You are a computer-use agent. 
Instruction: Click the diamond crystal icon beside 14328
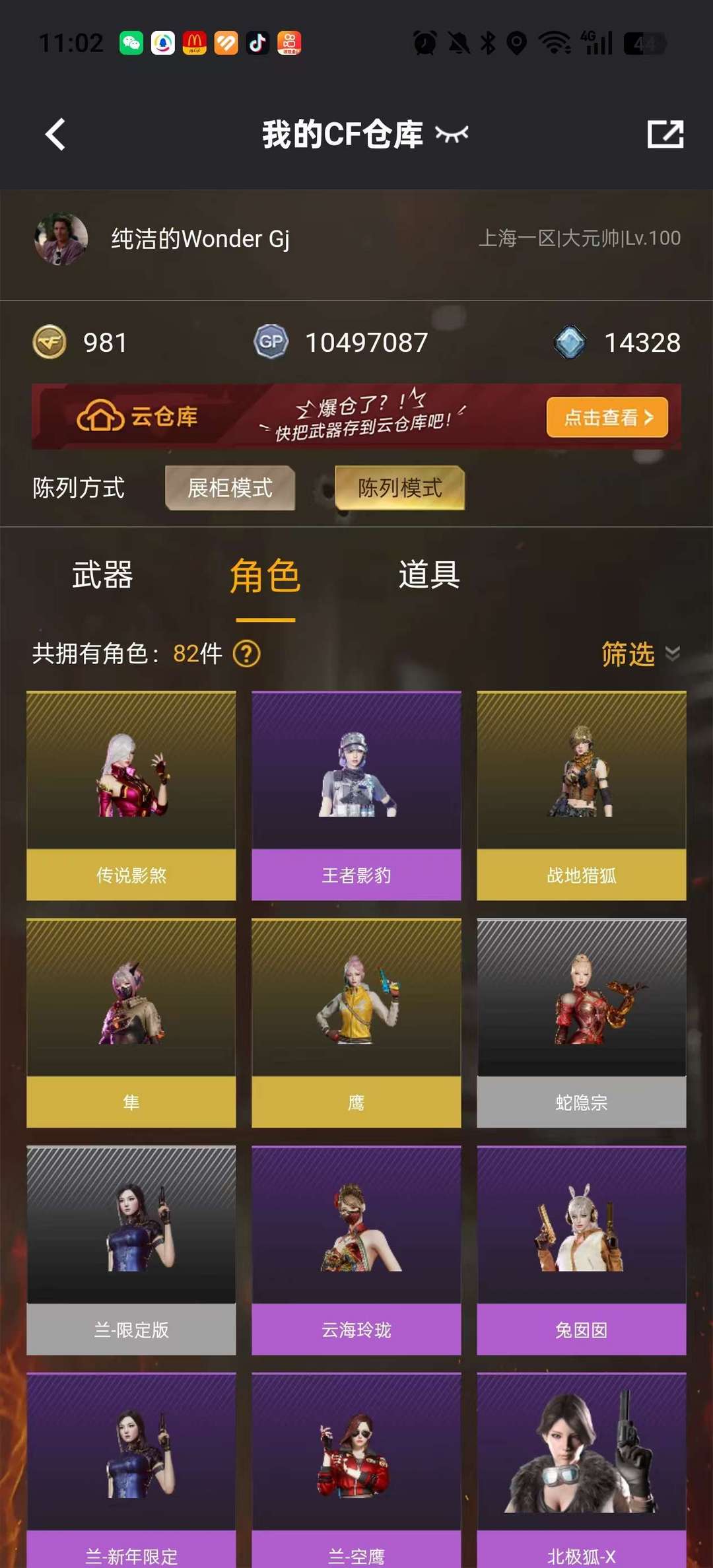(569, 341)
